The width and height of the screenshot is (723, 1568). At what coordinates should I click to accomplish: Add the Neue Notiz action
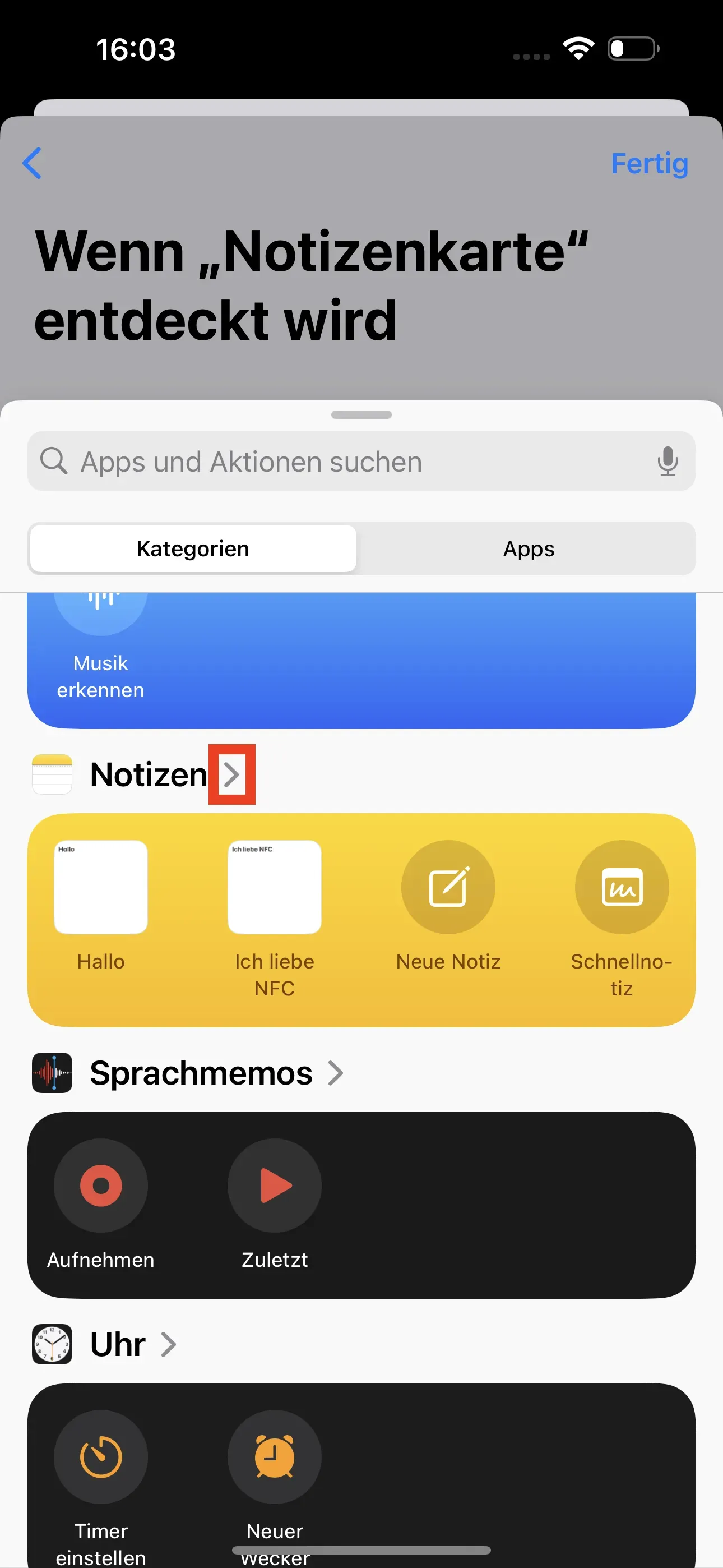click(x=448, y=901)
